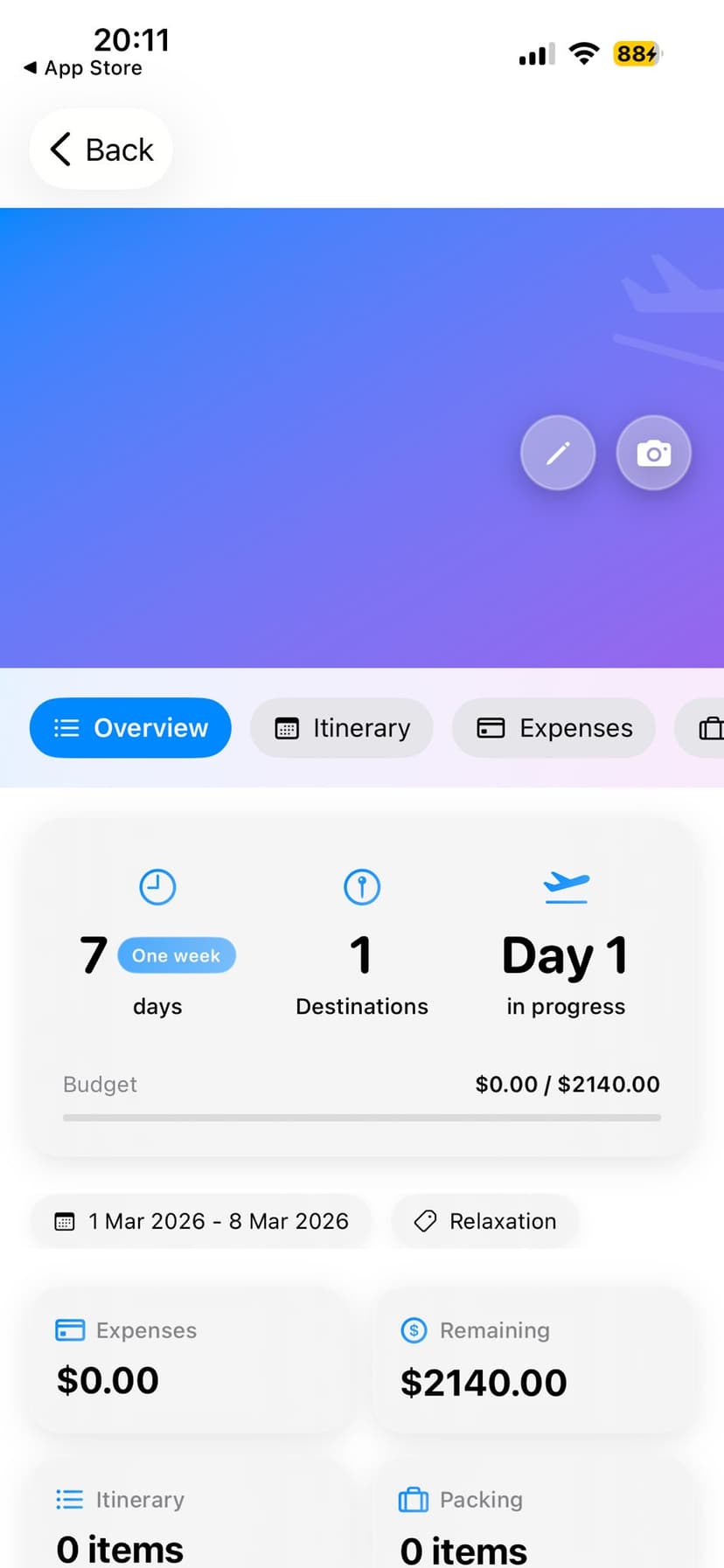Switch to the Itinerary tab

coord(341,727)
